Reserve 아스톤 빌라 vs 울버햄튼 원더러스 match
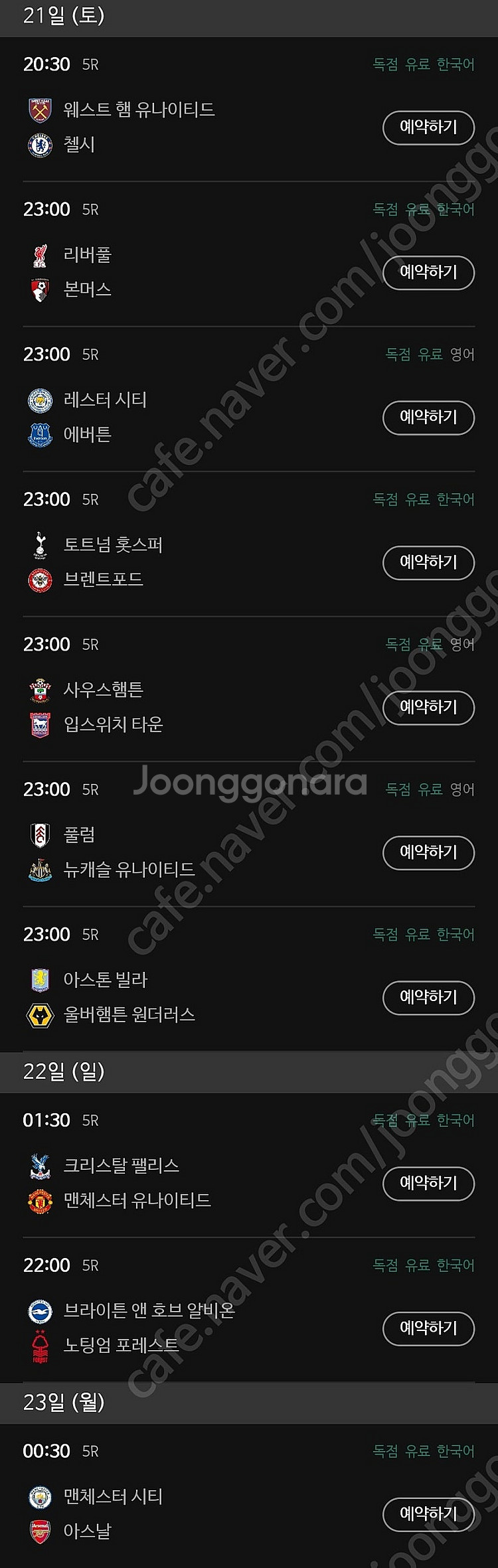This screenshot has width=498, height=1568. [x=428, y=997]
